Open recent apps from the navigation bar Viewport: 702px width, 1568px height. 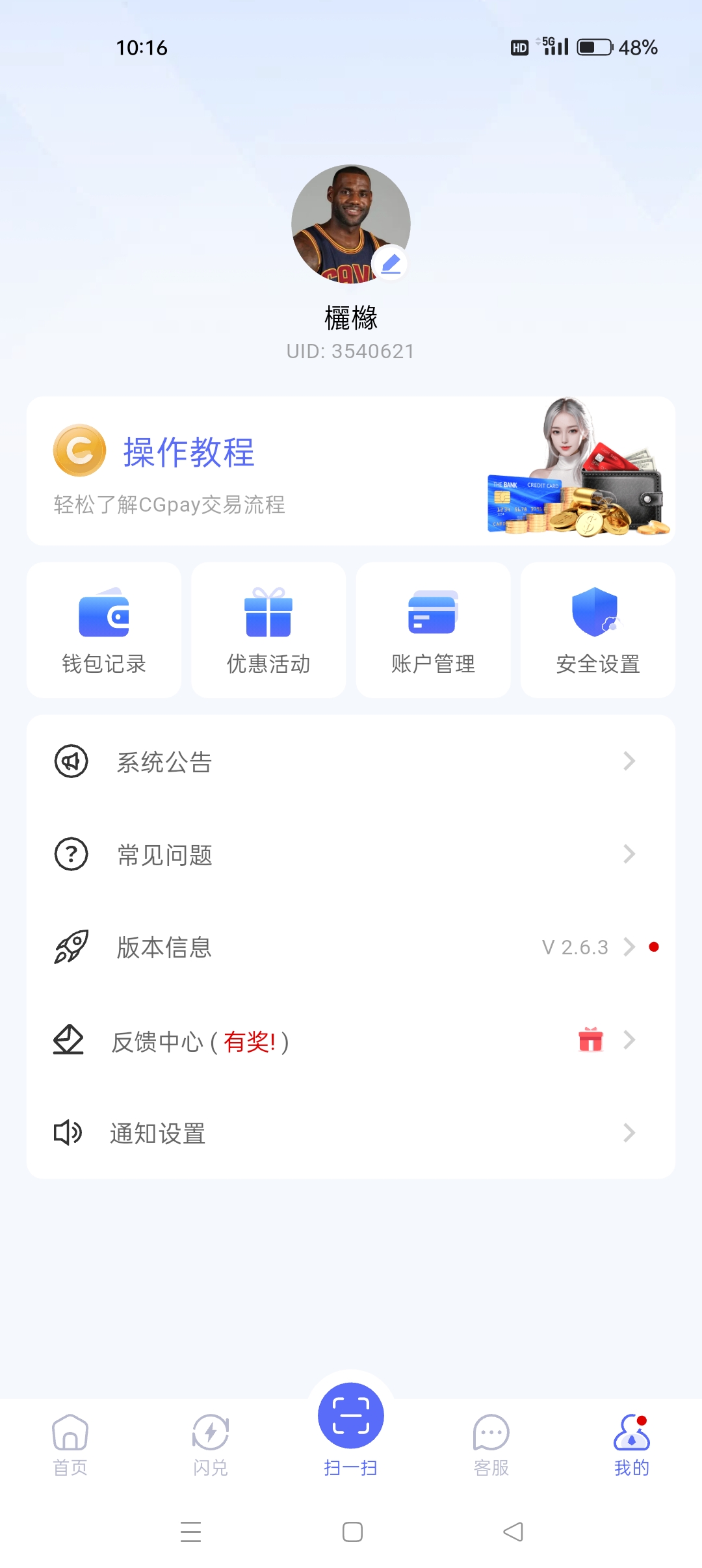pyautogui.click(x=190, y=1532)
